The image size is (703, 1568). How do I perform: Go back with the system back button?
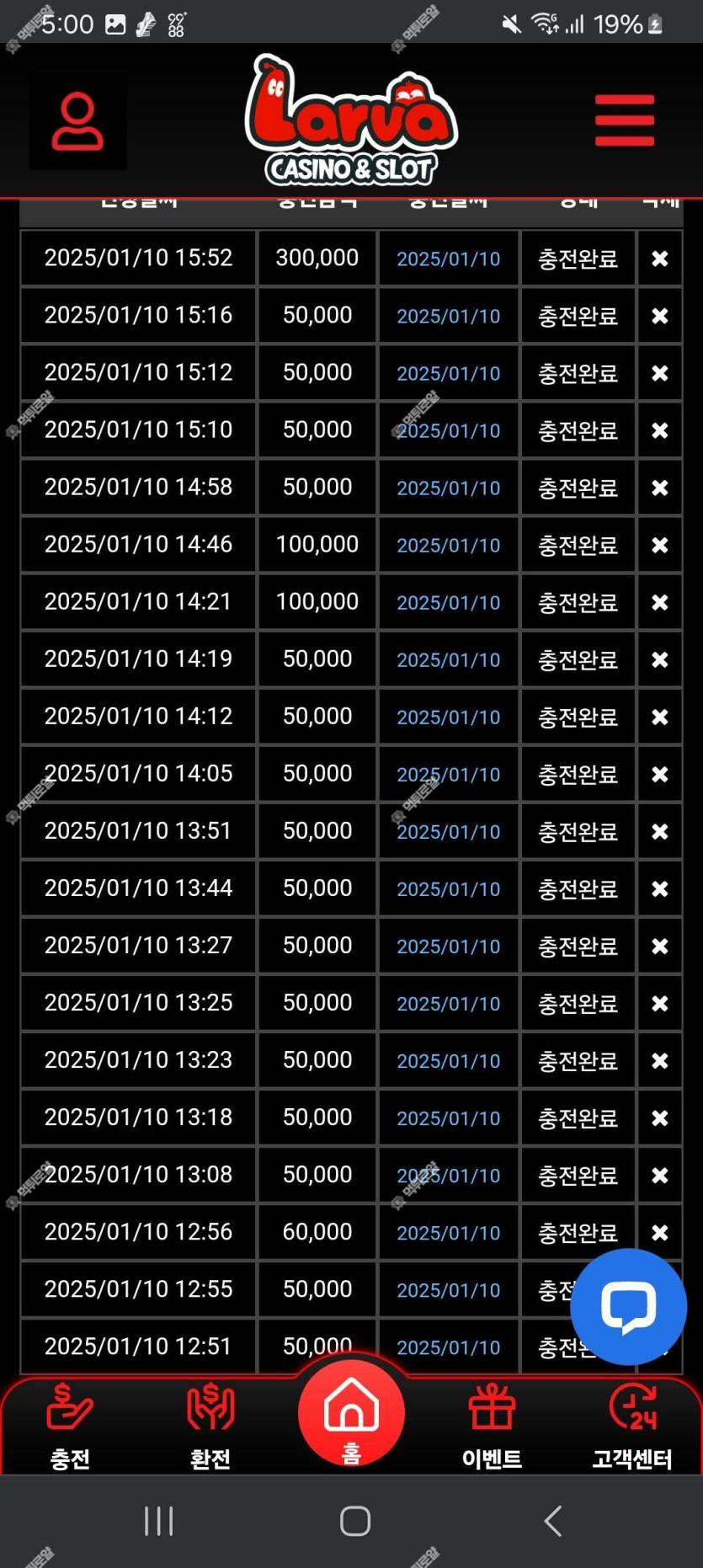pyautogui.click(x=552, y=1521)
